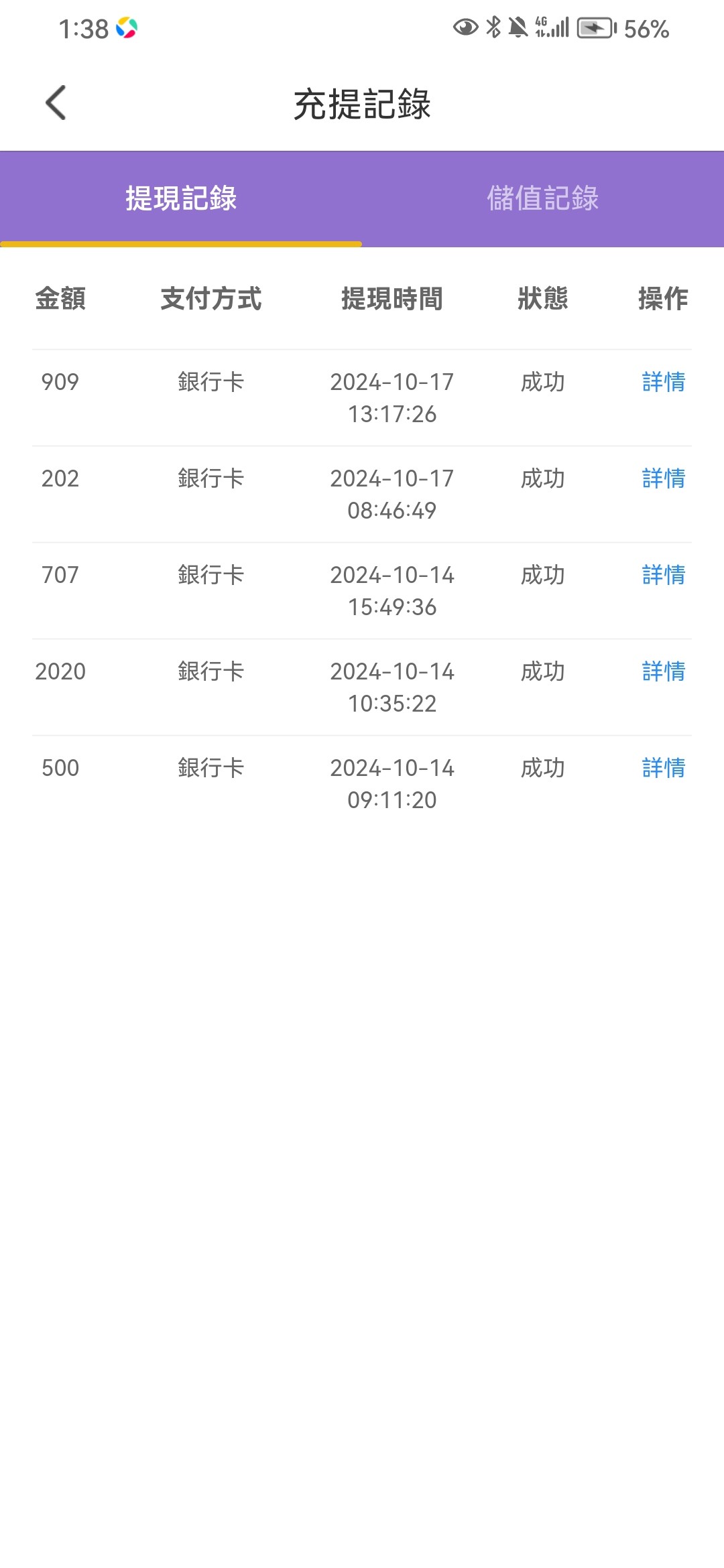Screen dimensions: 724x1568
Task: Tap 詳情 on the 707 withdrawal row
Action: (664, 575)
